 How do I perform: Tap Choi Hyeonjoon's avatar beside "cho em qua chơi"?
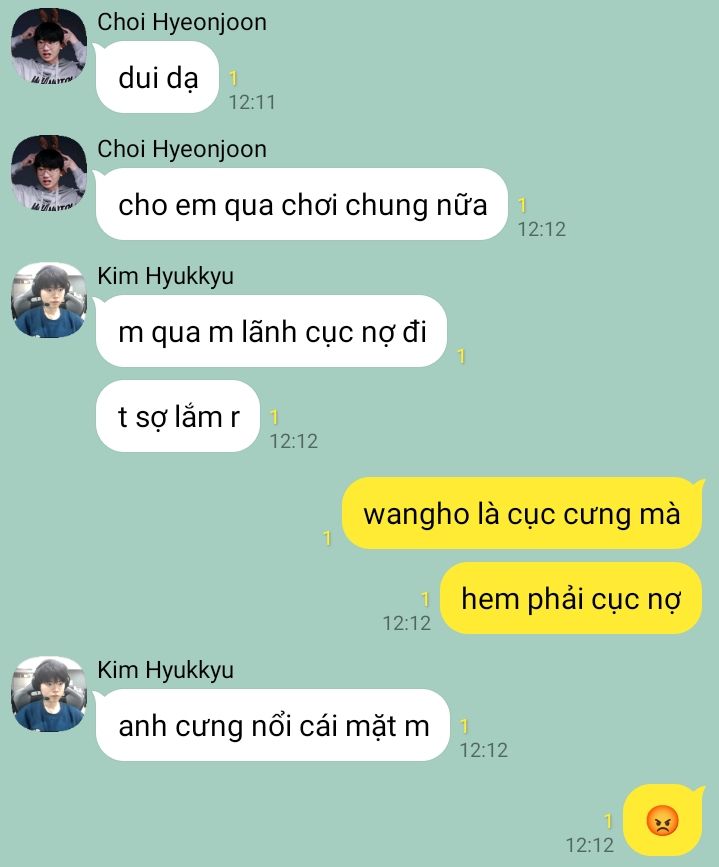pos(49,173)
